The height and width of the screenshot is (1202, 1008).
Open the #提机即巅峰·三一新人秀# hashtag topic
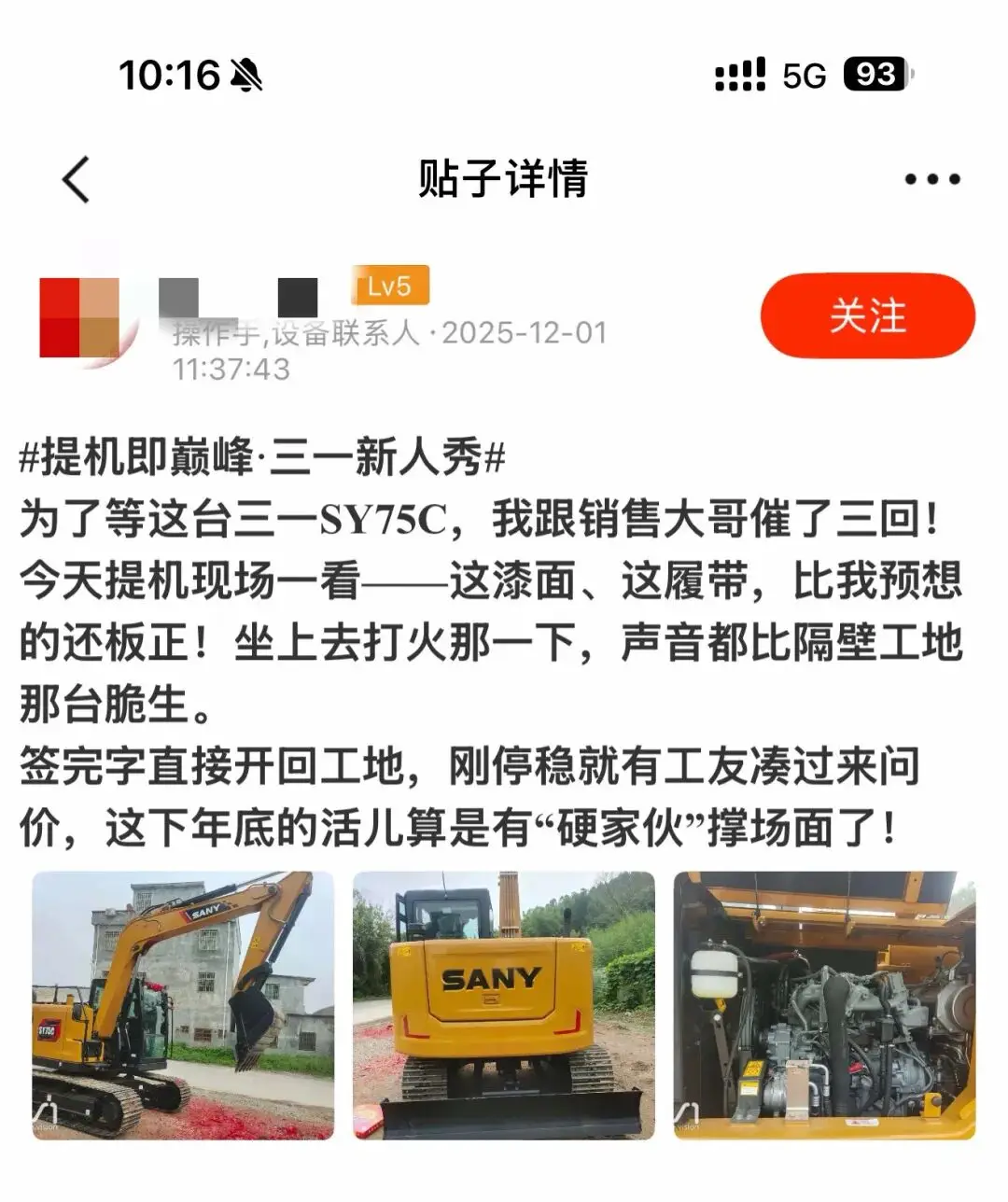click(x=262, y=458)
